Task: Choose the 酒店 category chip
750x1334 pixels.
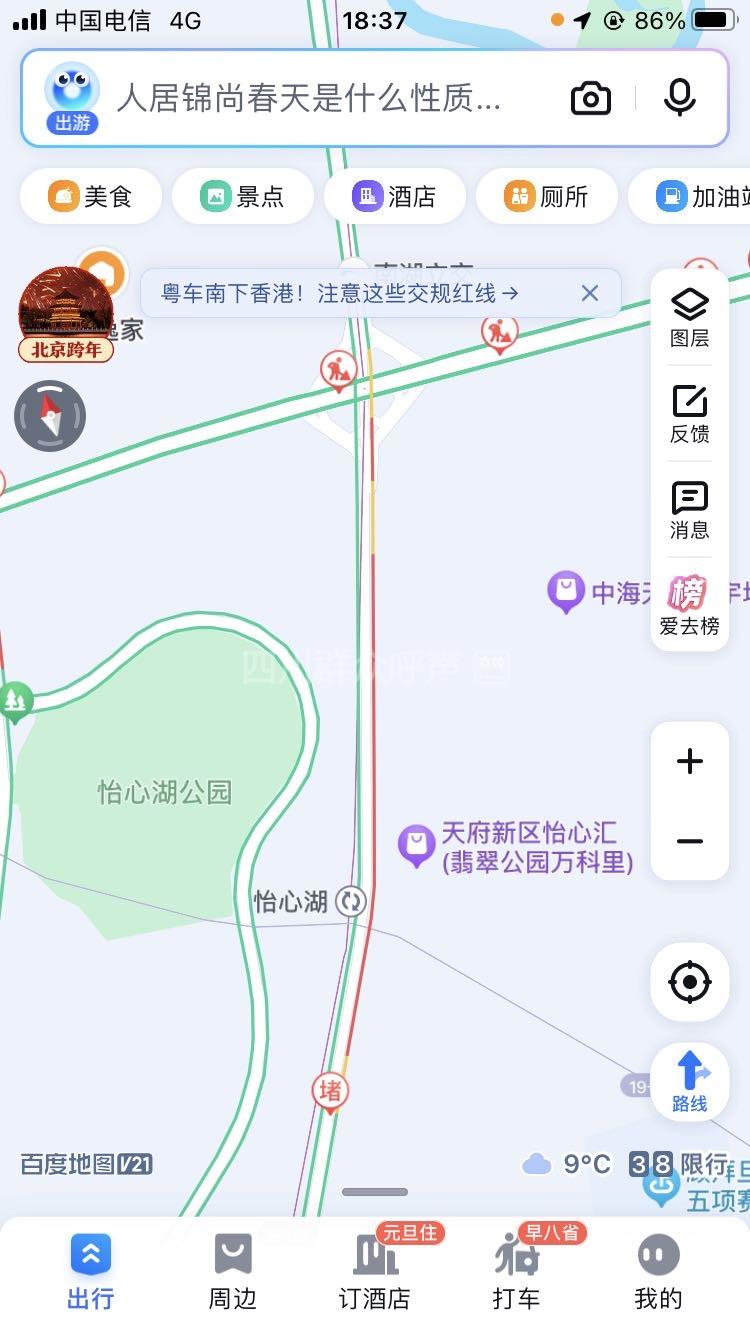Action: tap(395, 196)
